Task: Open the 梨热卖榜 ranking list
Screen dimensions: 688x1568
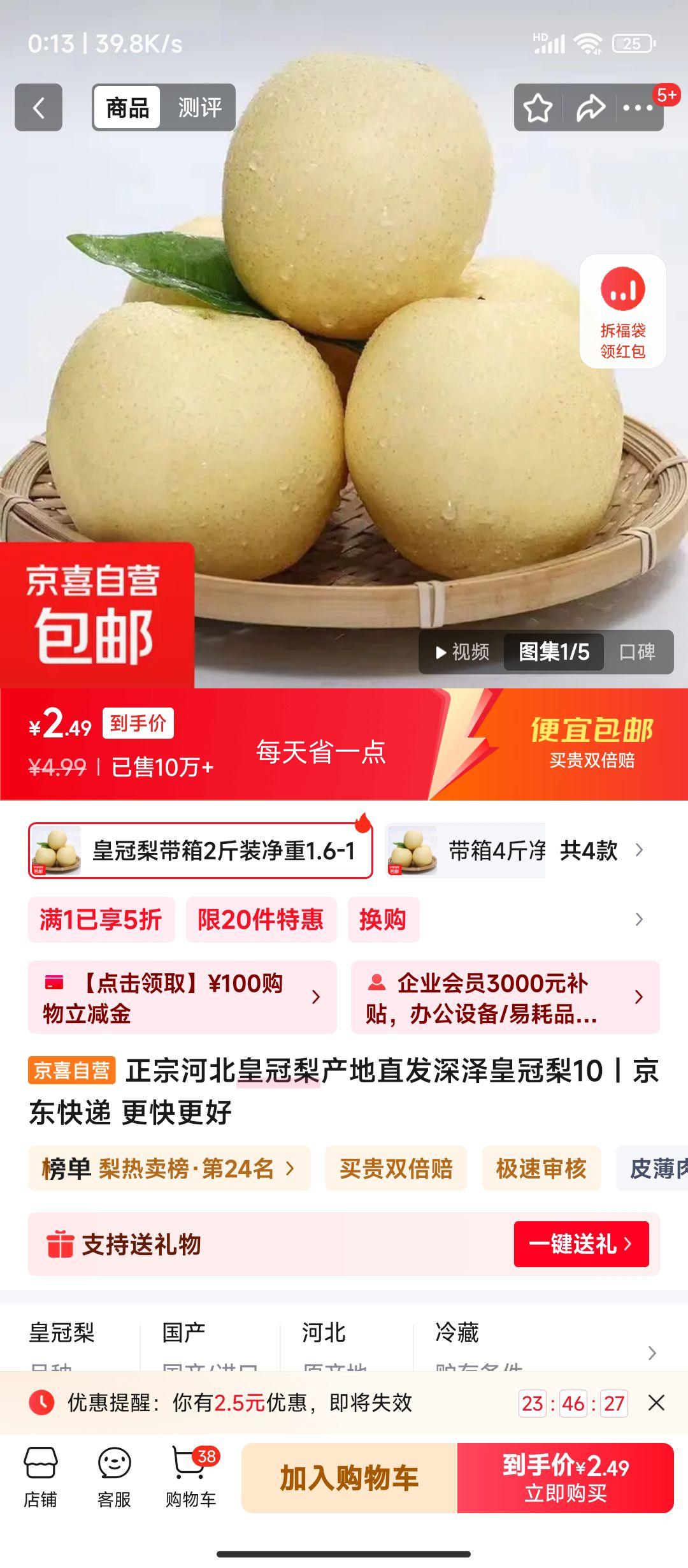Action: (169, 1168)
